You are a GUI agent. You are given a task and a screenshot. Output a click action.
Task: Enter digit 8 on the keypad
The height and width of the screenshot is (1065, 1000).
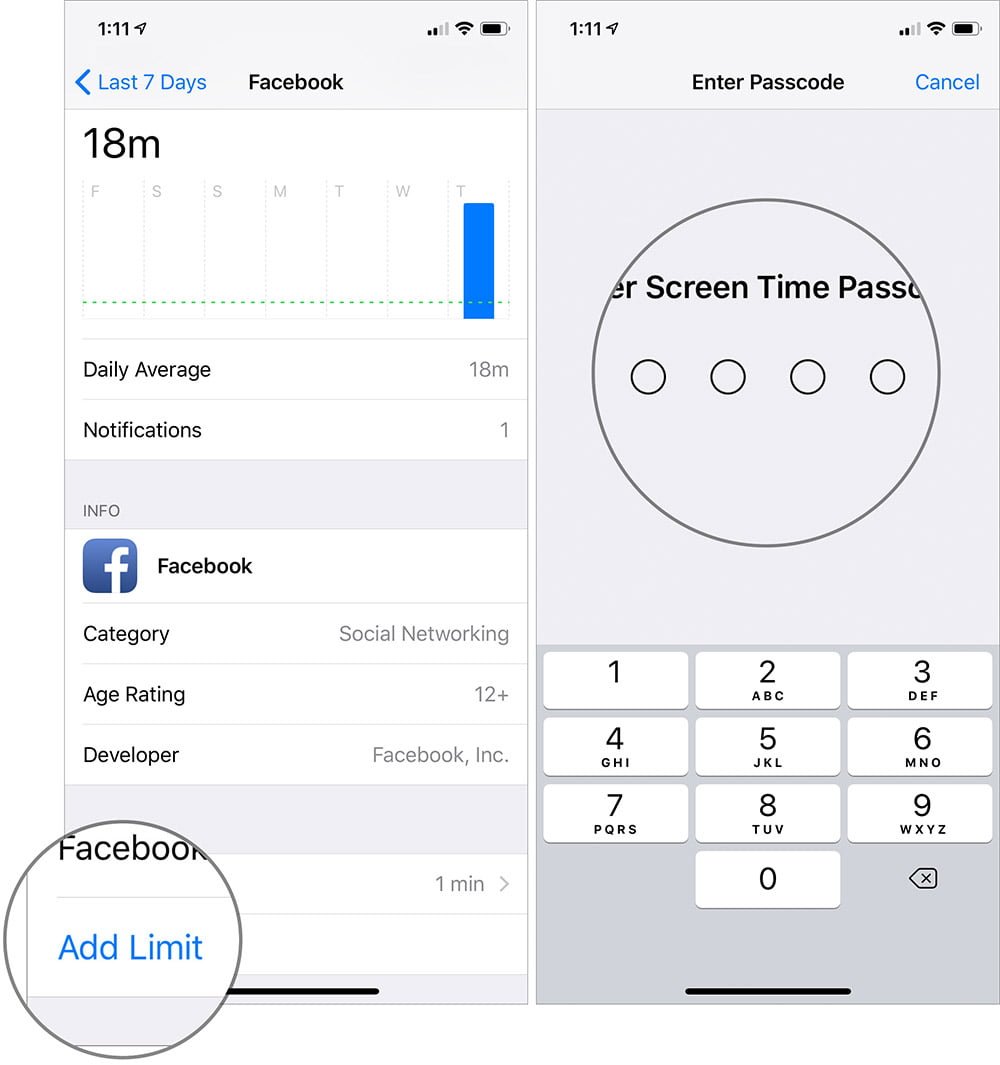[767, 813]
